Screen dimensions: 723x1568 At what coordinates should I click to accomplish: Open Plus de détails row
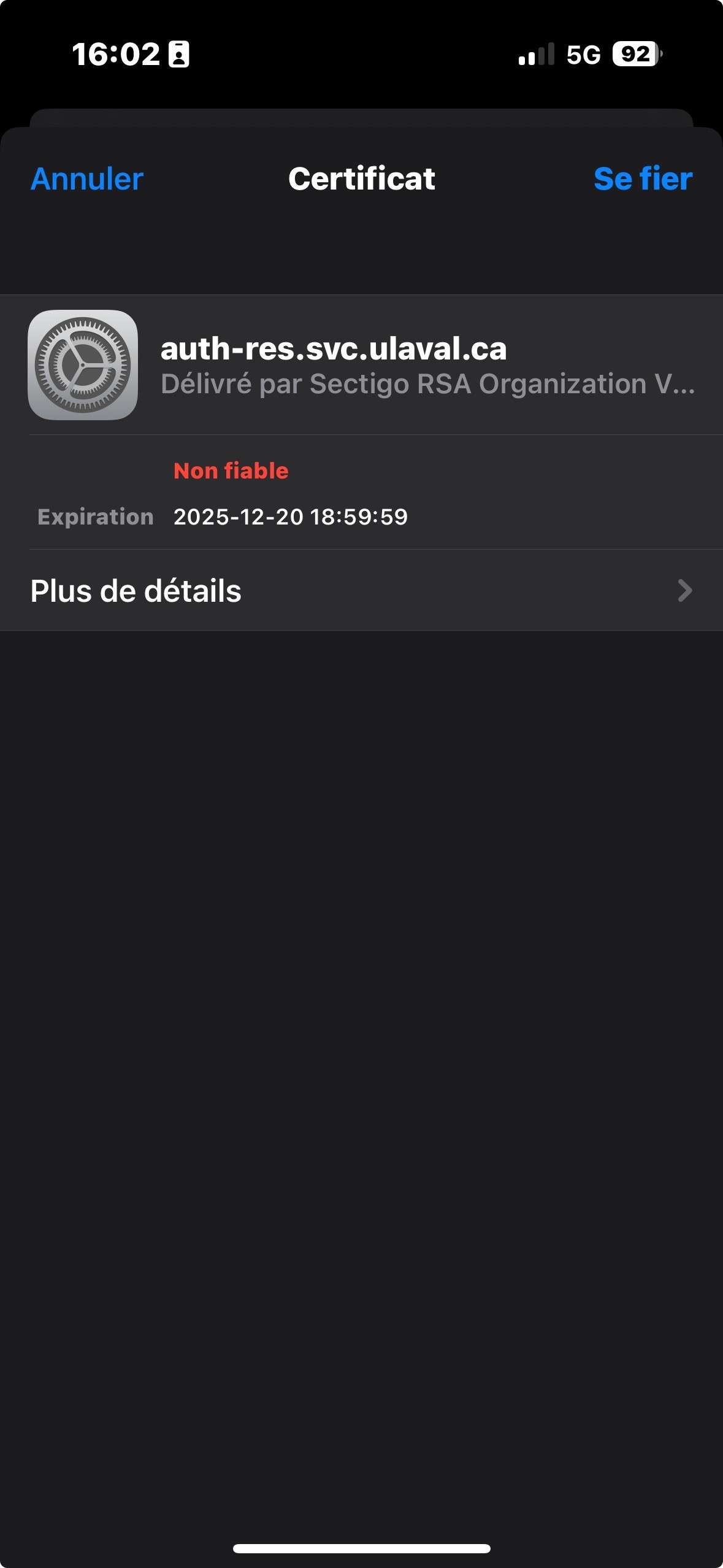click(x=361, y=591)
